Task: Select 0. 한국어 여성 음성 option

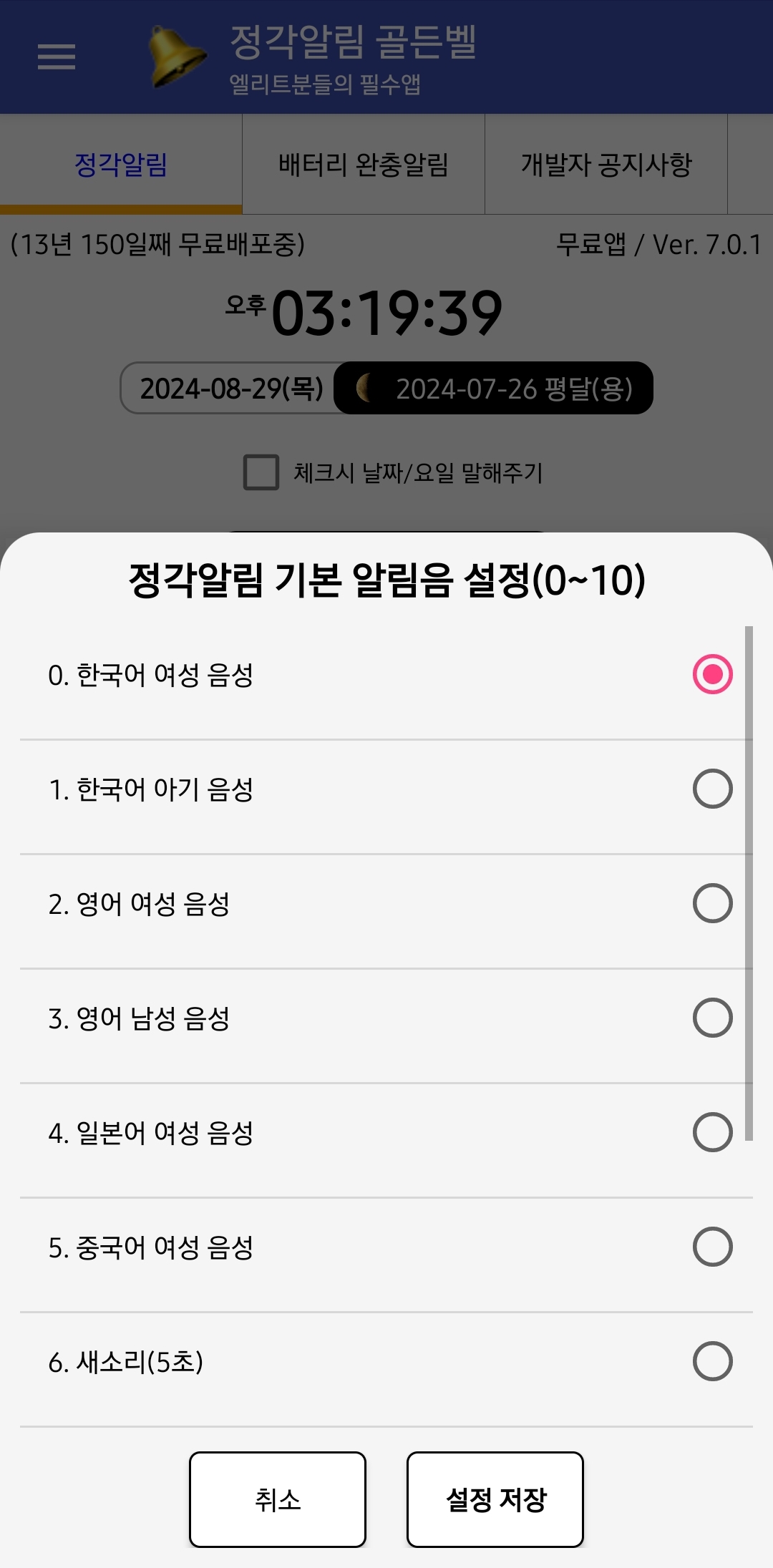Action: [x=386, y=675]
